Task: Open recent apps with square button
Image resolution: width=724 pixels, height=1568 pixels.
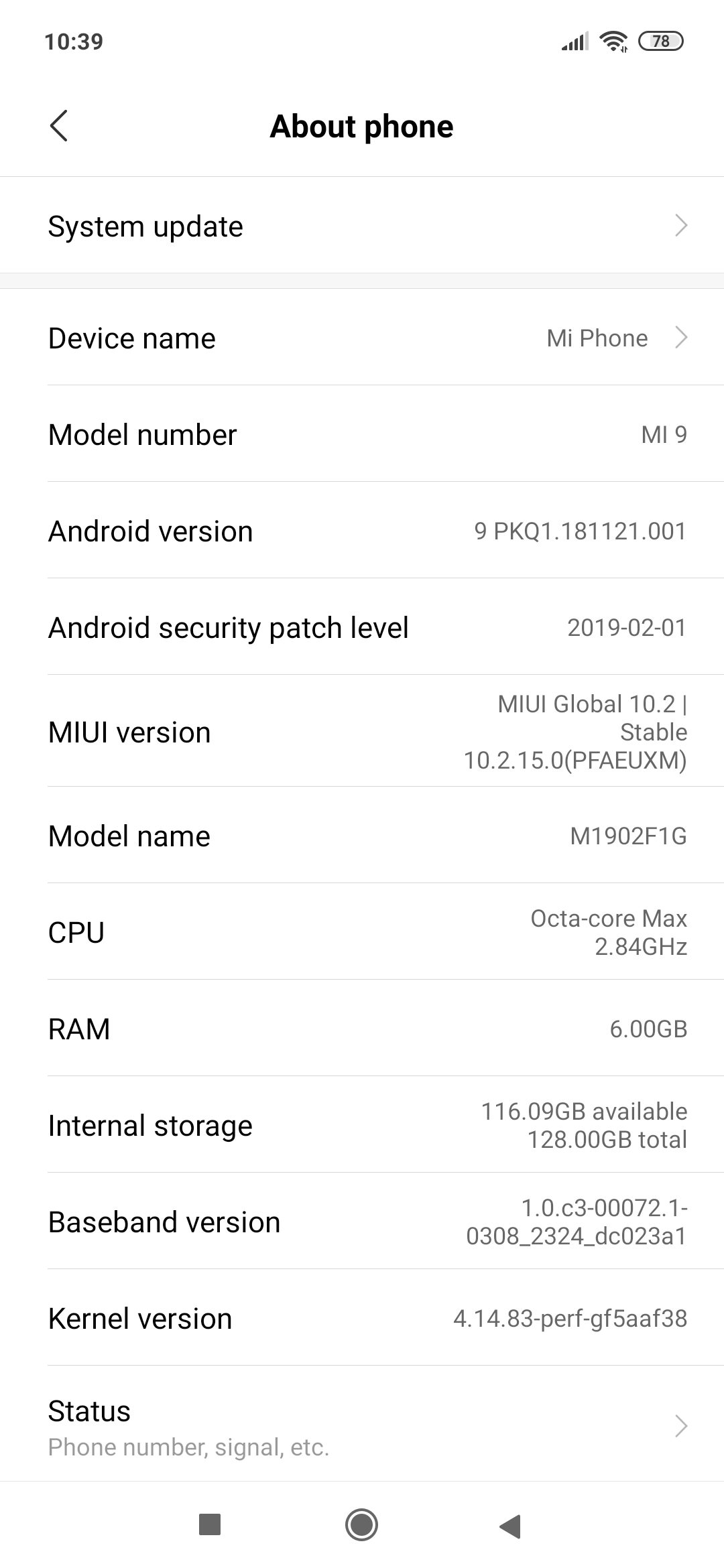Action: tap(210, 1525)
